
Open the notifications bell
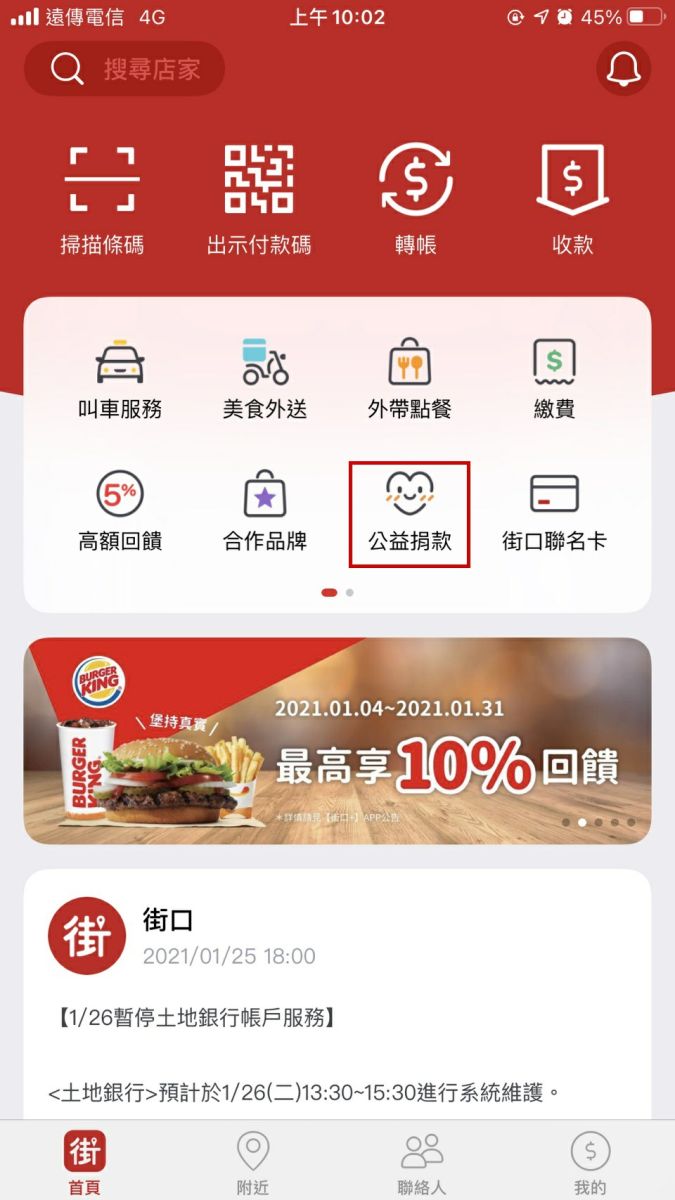(623, 69)
